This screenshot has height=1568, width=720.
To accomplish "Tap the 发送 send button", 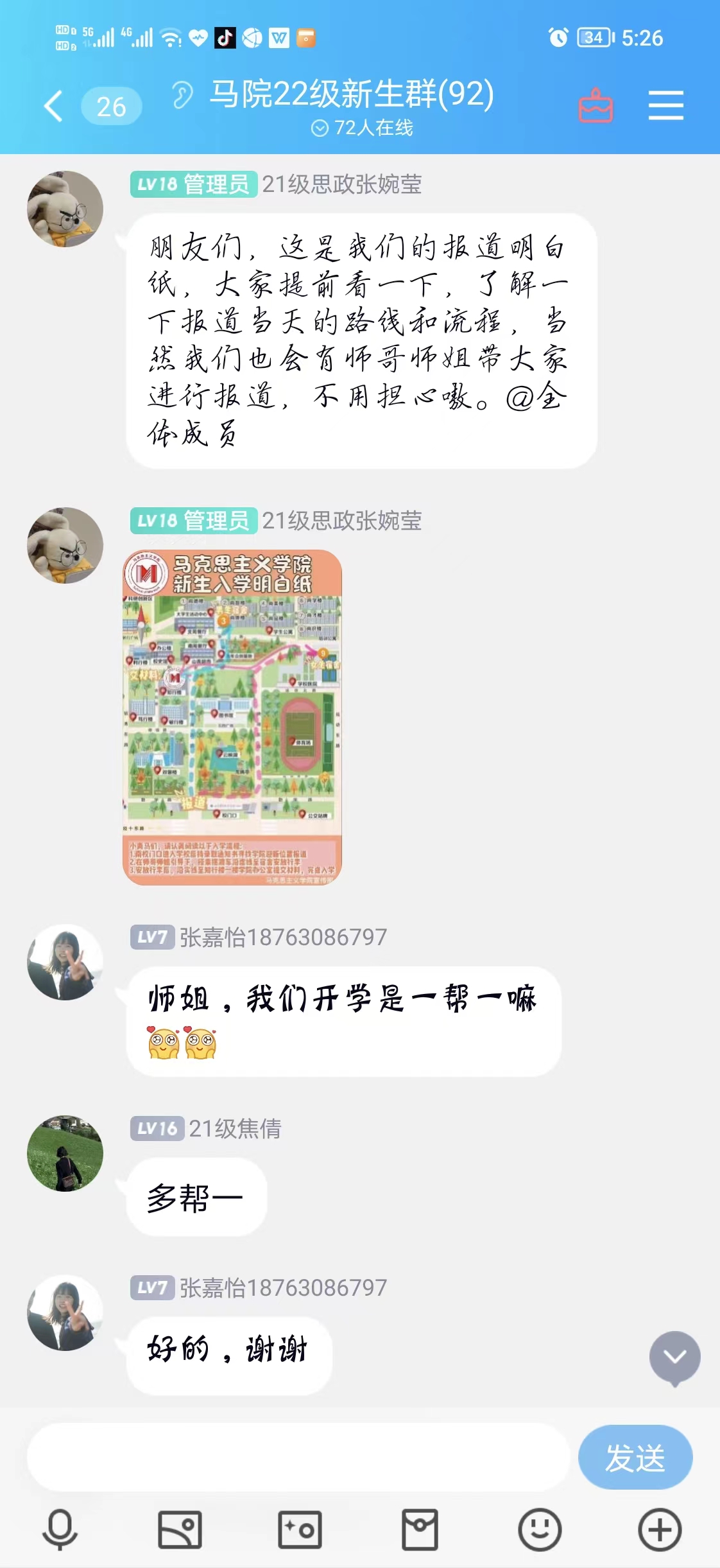I will pyautogui.click(x=635, y=1457).
